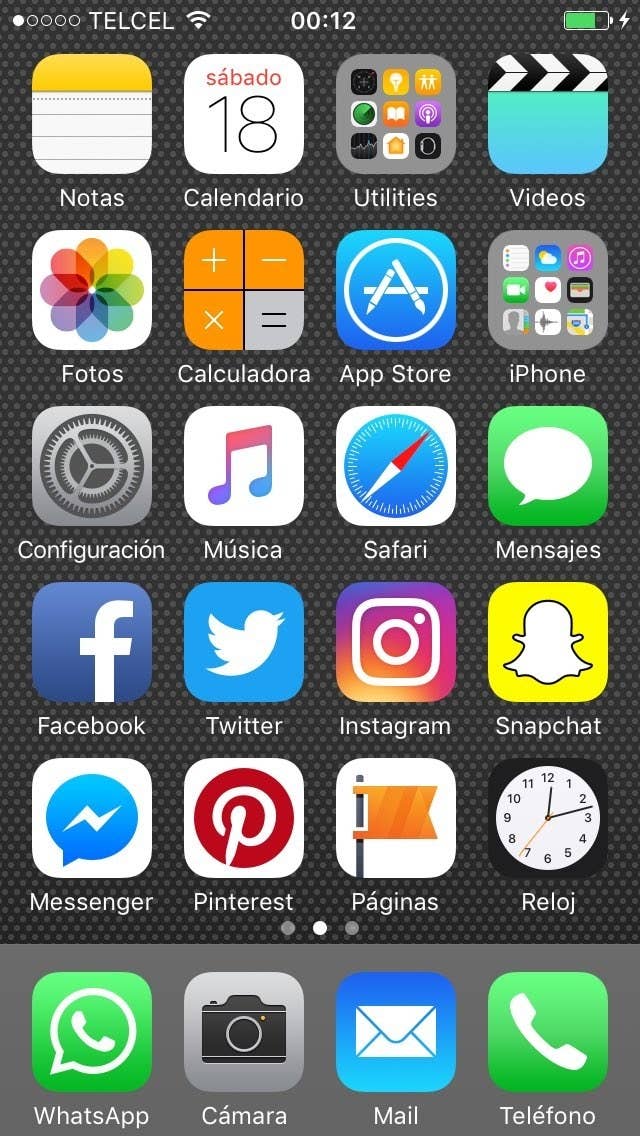
Task: Launch the Videos app
Action: 548,114
